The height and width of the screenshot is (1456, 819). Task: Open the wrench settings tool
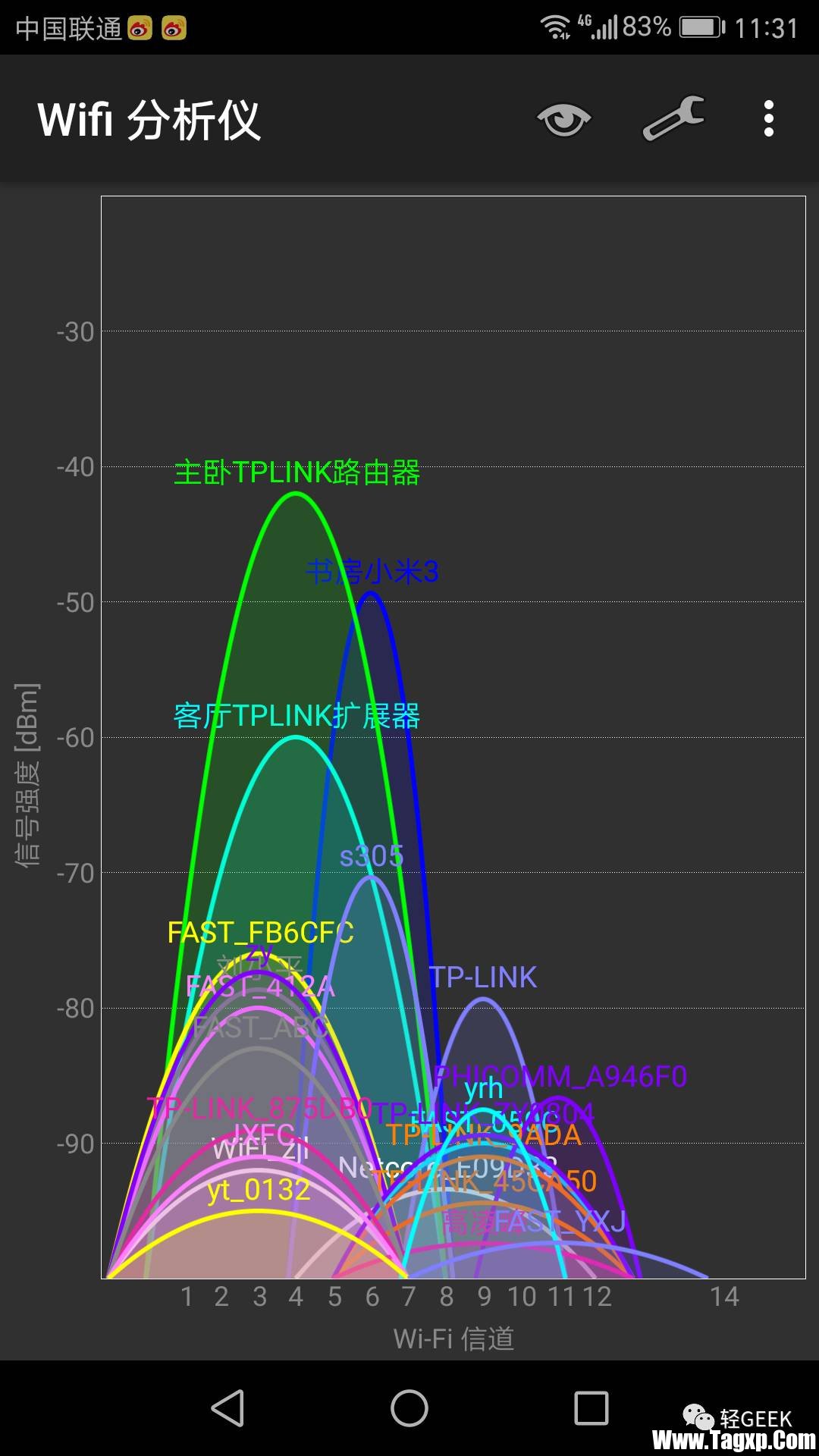point(673,118)
